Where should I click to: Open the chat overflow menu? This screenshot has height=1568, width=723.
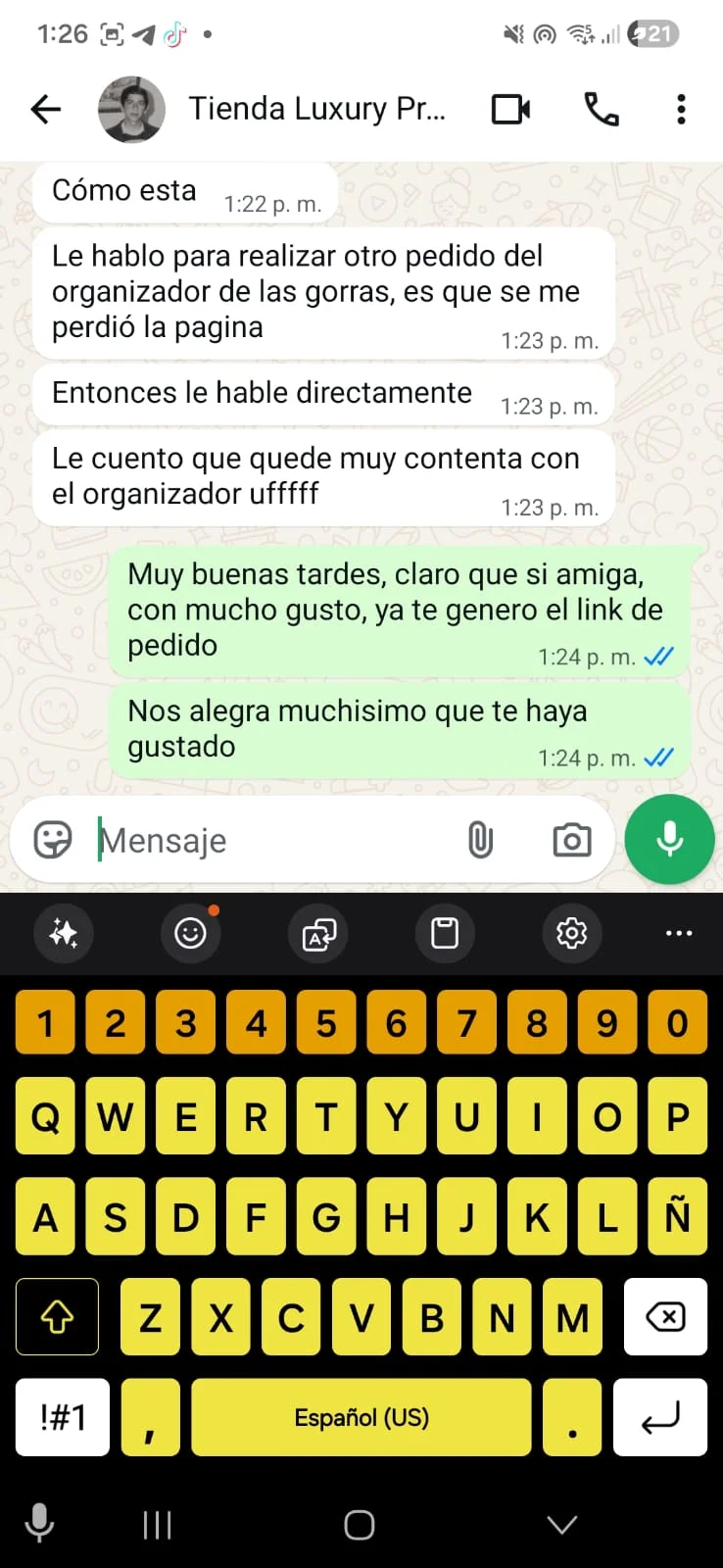(x=681, y=109)
